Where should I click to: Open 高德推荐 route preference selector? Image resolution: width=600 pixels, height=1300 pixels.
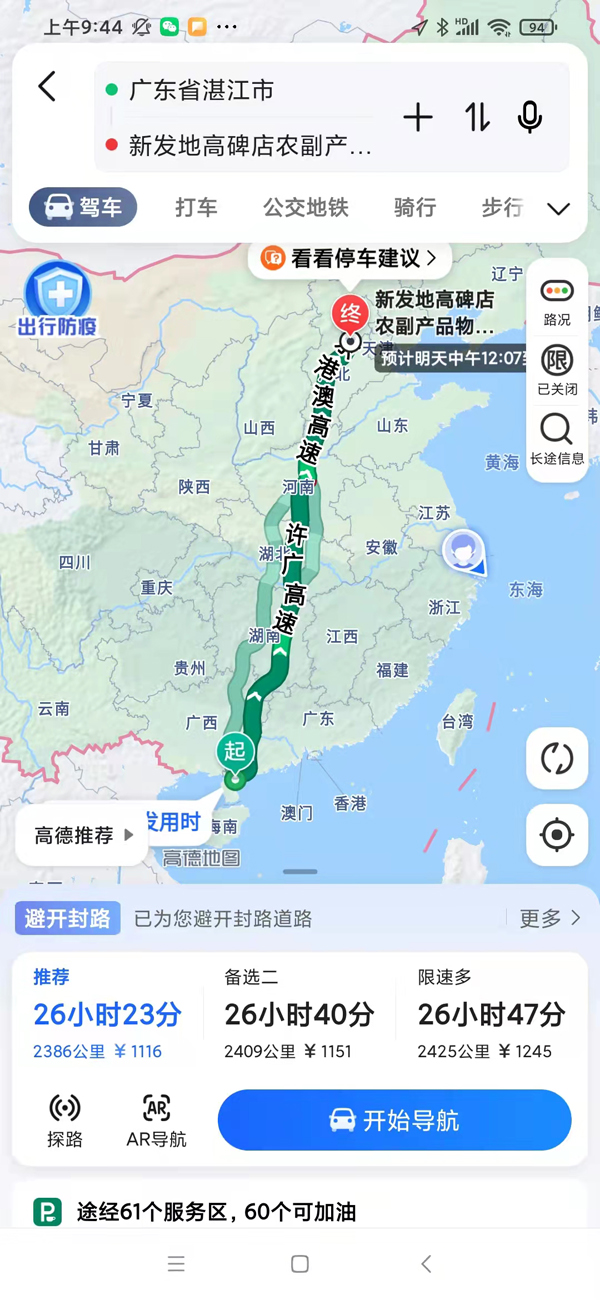(x=83, y=835)
